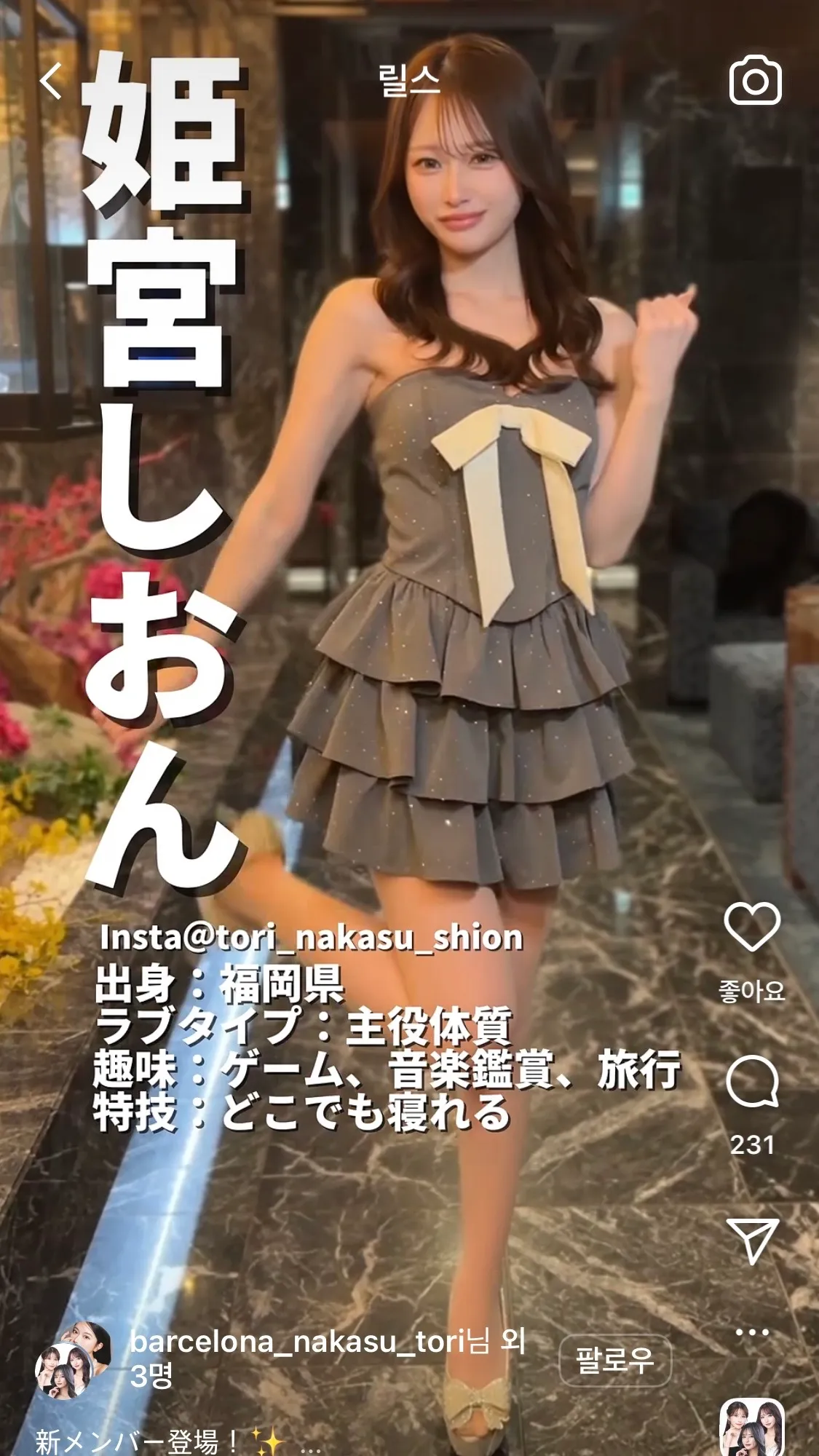Open the barcelona_nakasu_tori profile name

(297, 1341)
